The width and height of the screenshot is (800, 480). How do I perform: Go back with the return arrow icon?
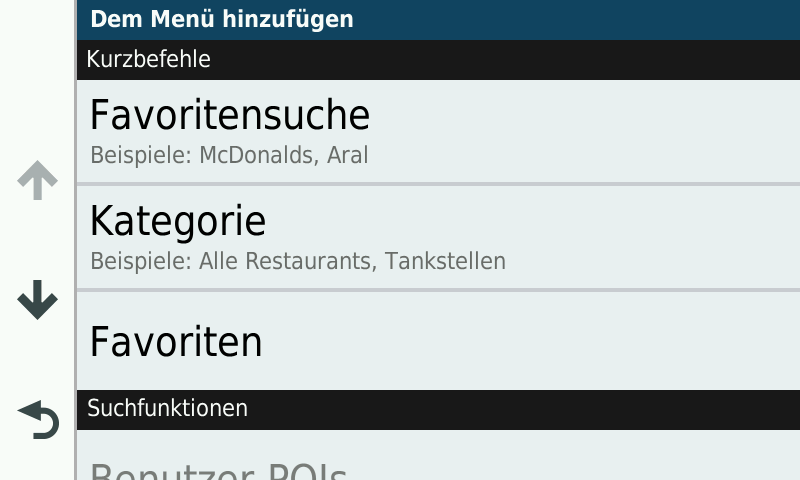pyautogui.click(x=38, y=419)
